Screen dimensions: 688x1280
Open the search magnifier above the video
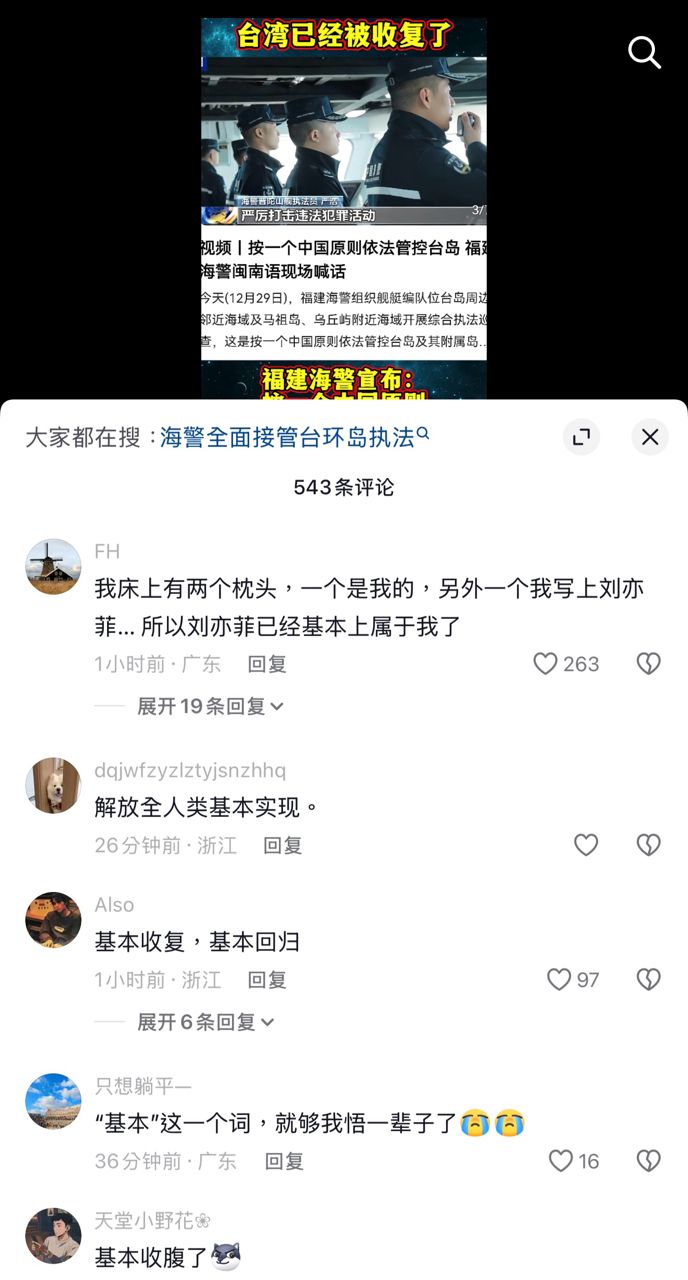644,53
